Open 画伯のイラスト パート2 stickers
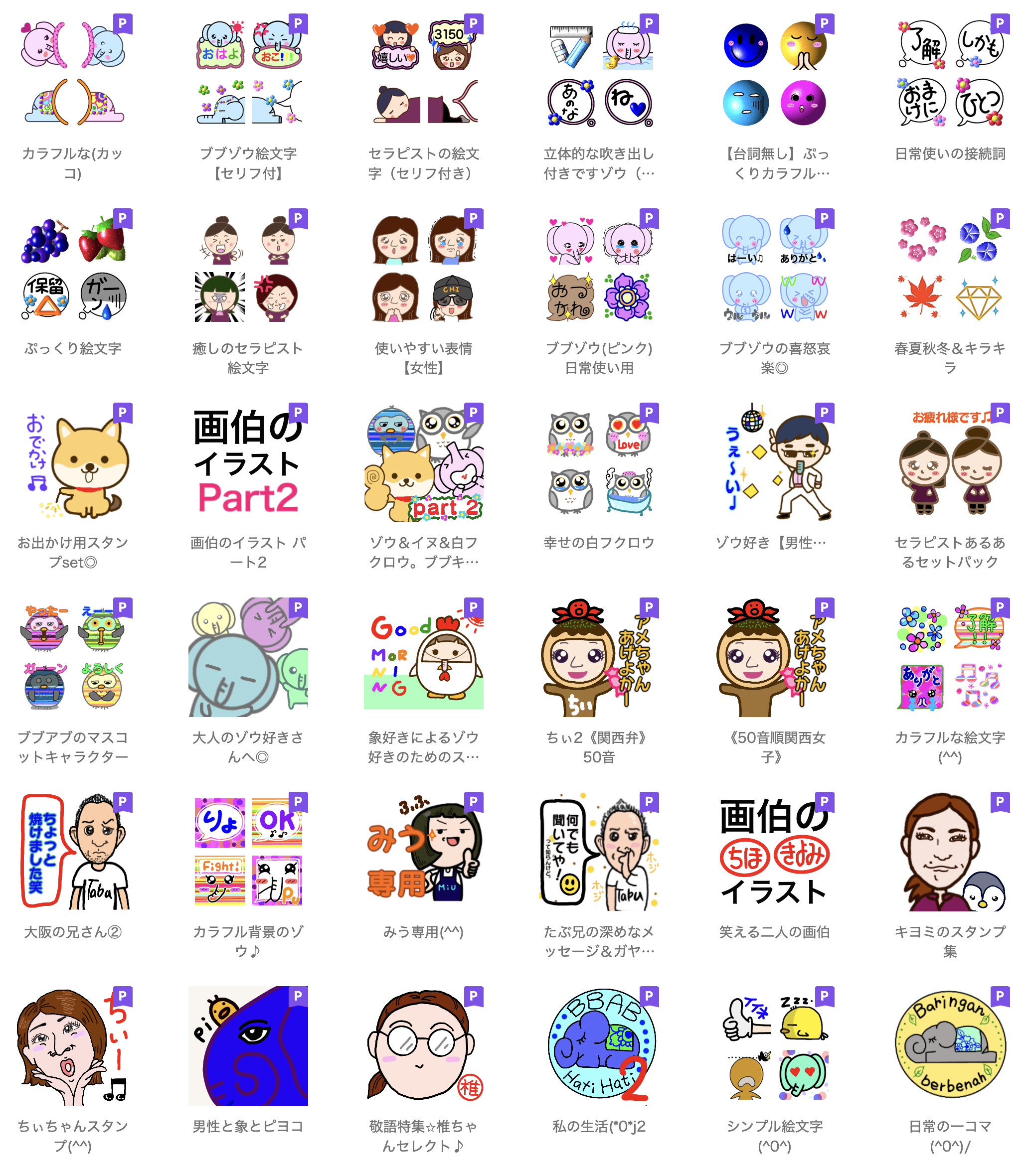Viewport: 1026px width, 1176px height. pos(248,463)
